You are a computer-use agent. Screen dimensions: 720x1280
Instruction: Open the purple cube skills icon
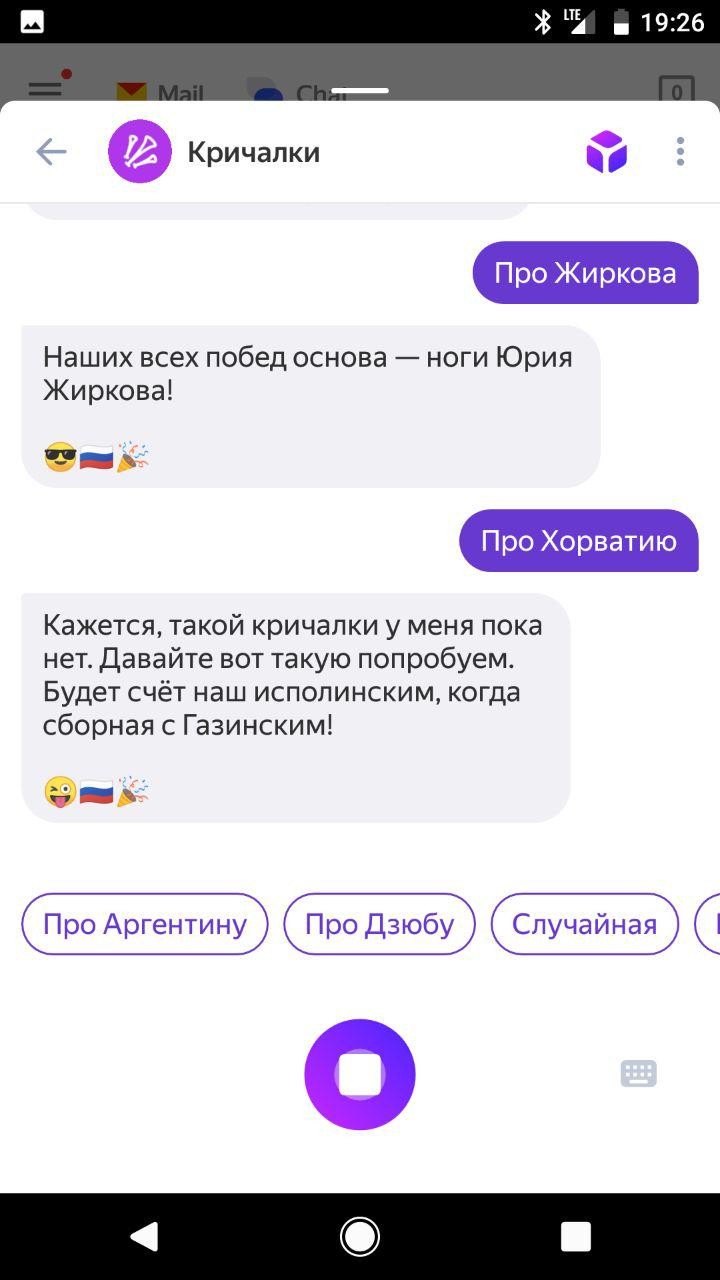(x=606, y=152)
